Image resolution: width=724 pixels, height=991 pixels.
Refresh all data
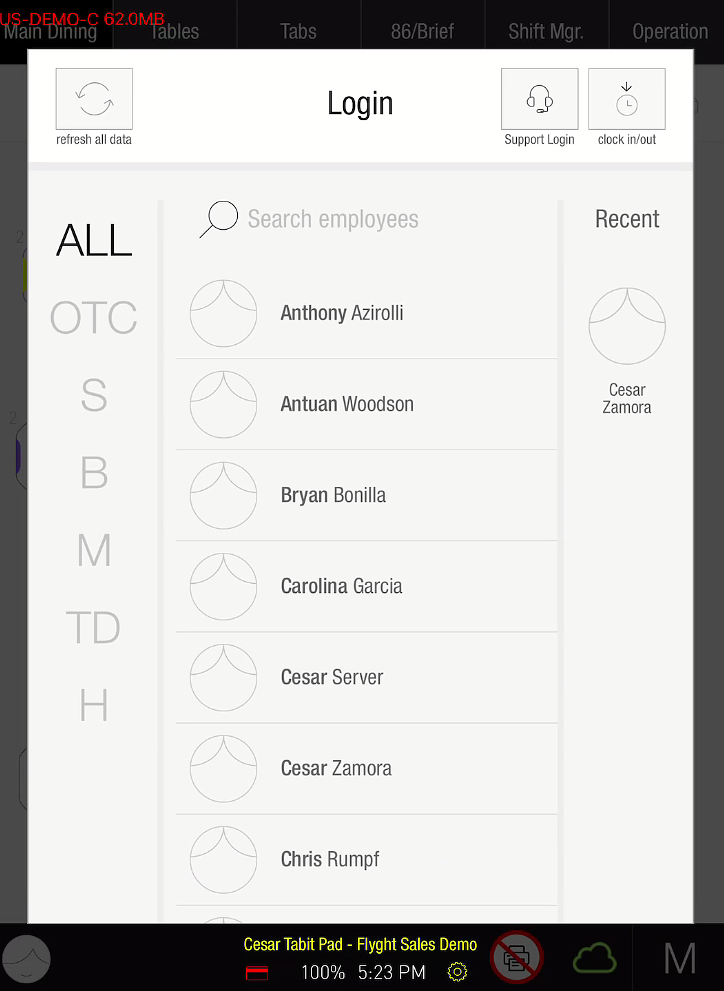pyautogui.click(x=94, y=100)
